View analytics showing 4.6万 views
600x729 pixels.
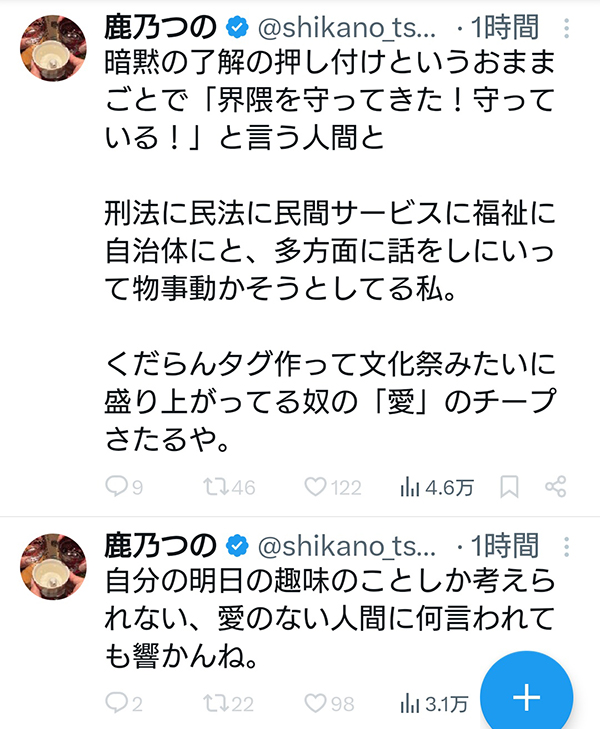coord(409,488)
